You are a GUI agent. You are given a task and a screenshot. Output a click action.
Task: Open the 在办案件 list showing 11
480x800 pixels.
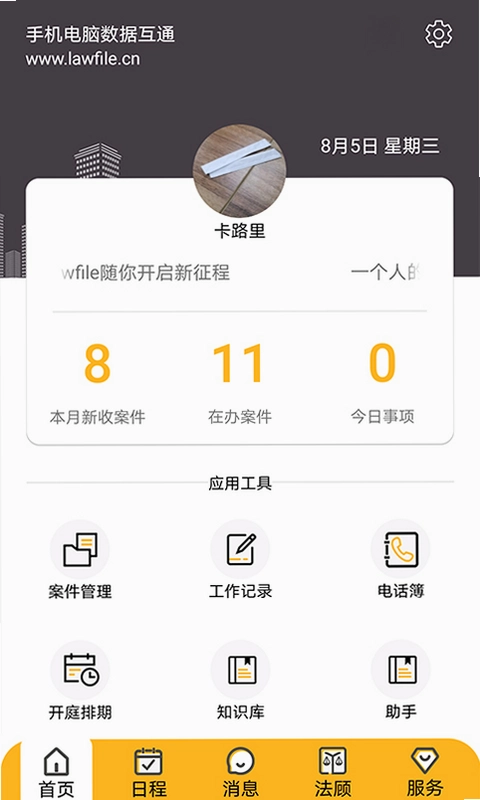click(240, 384)
